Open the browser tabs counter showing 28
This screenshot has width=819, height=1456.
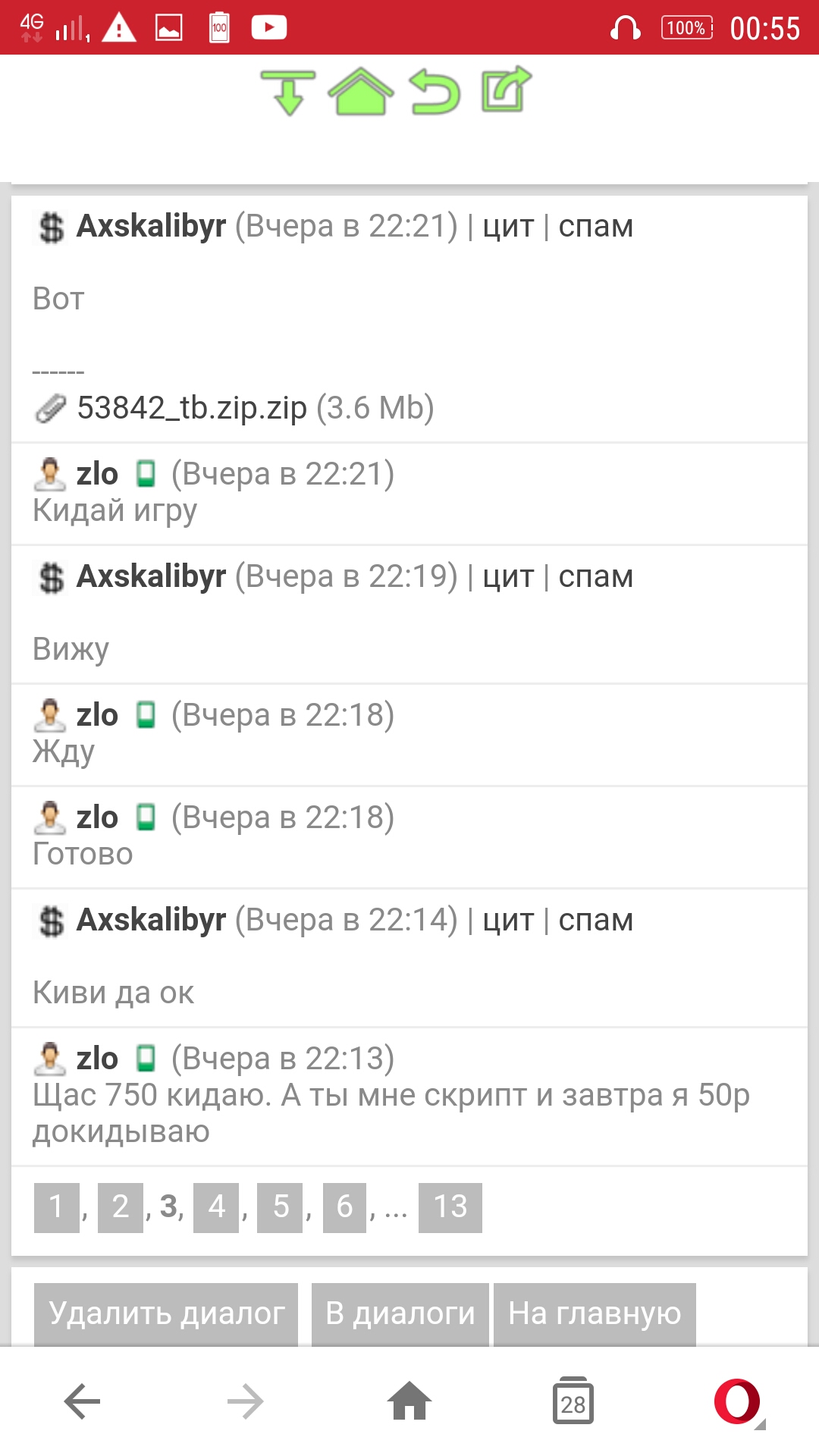point(573,1401)
